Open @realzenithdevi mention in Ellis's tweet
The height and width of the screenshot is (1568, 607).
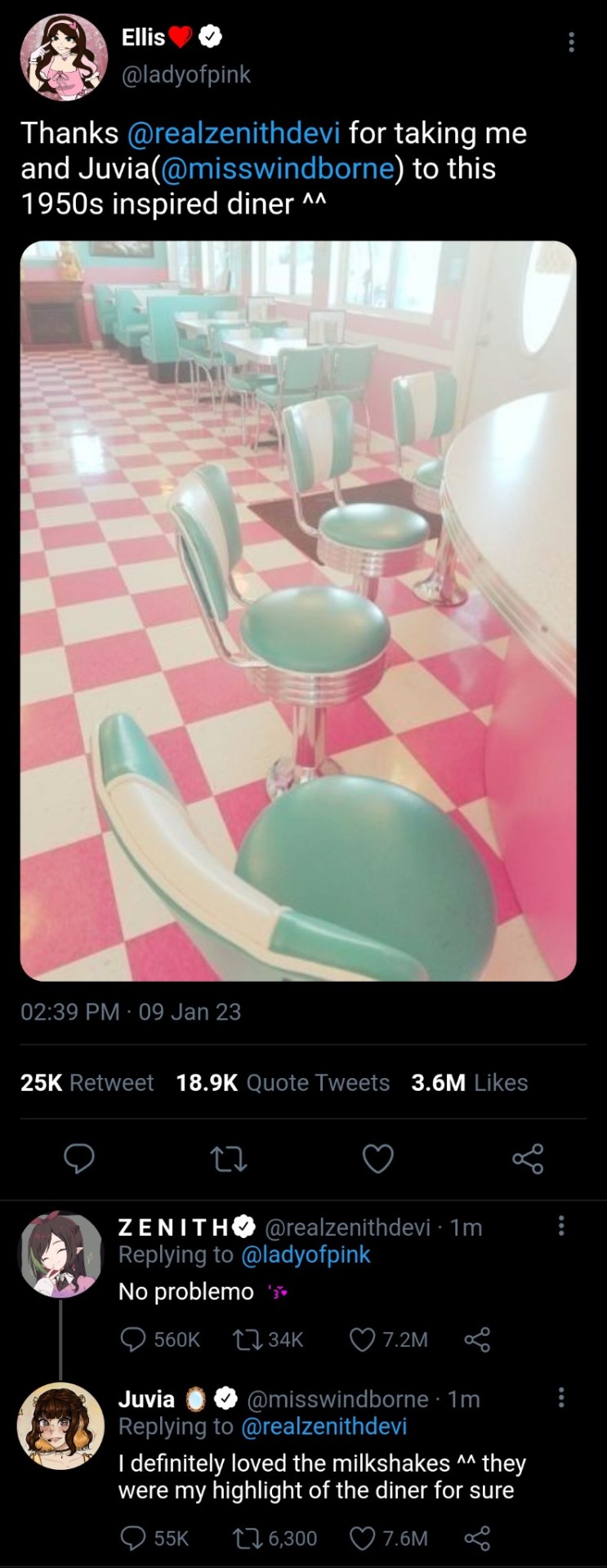234,132
